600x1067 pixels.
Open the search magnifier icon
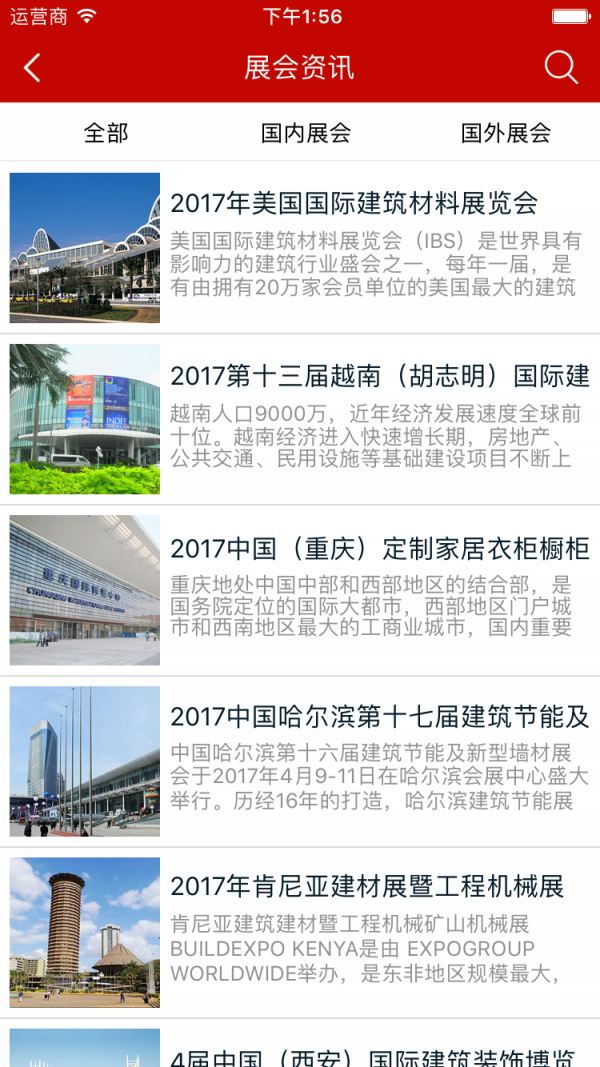(x=561, y=68)
